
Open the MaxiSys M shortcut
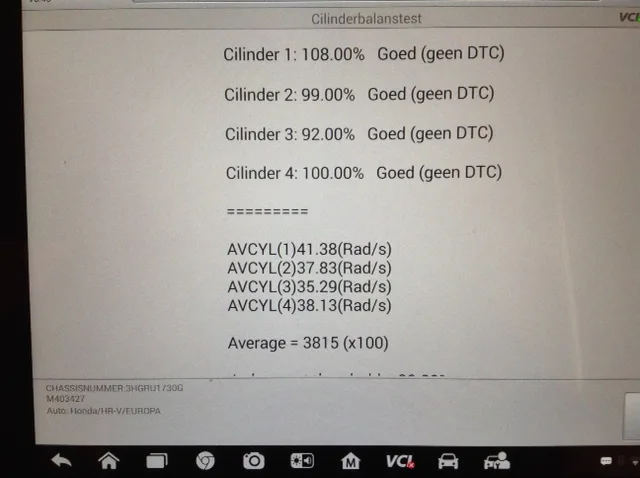click(x=350, y=461)
